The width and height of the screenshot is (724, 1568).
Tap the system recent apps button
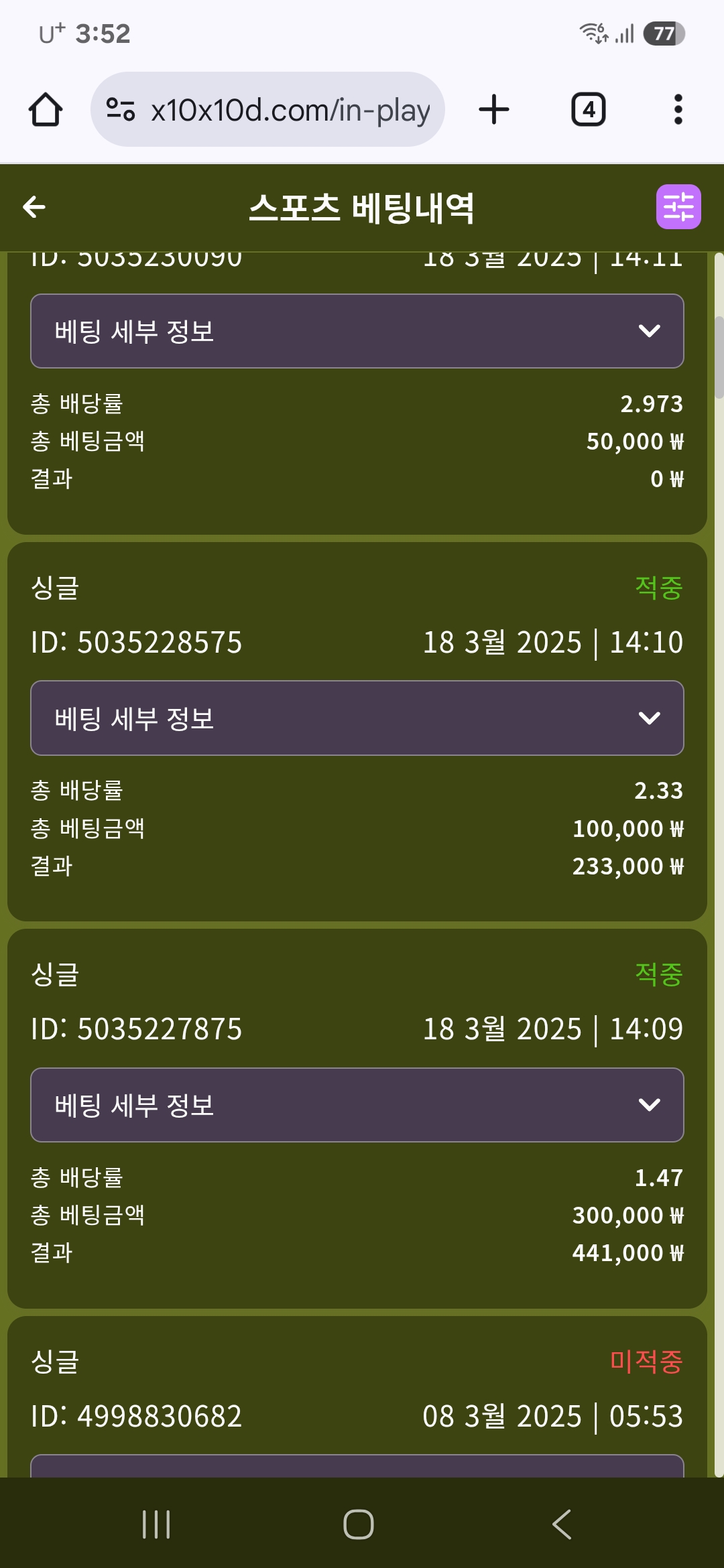[156, 1524]
